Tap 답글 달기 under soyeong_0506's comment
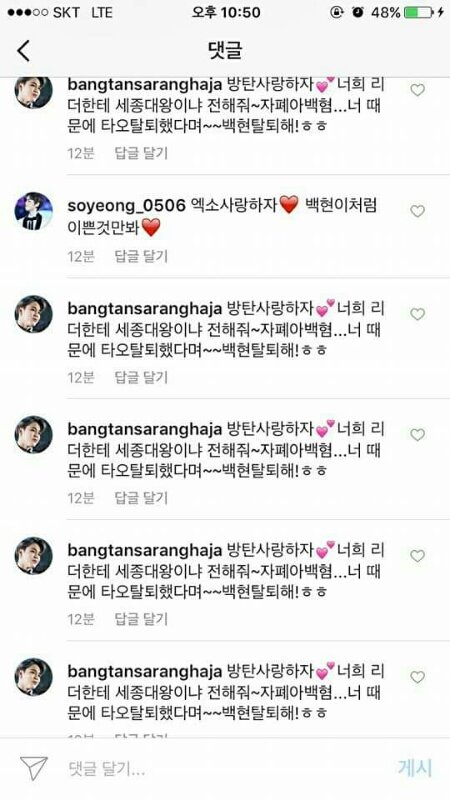 [141, 256]
